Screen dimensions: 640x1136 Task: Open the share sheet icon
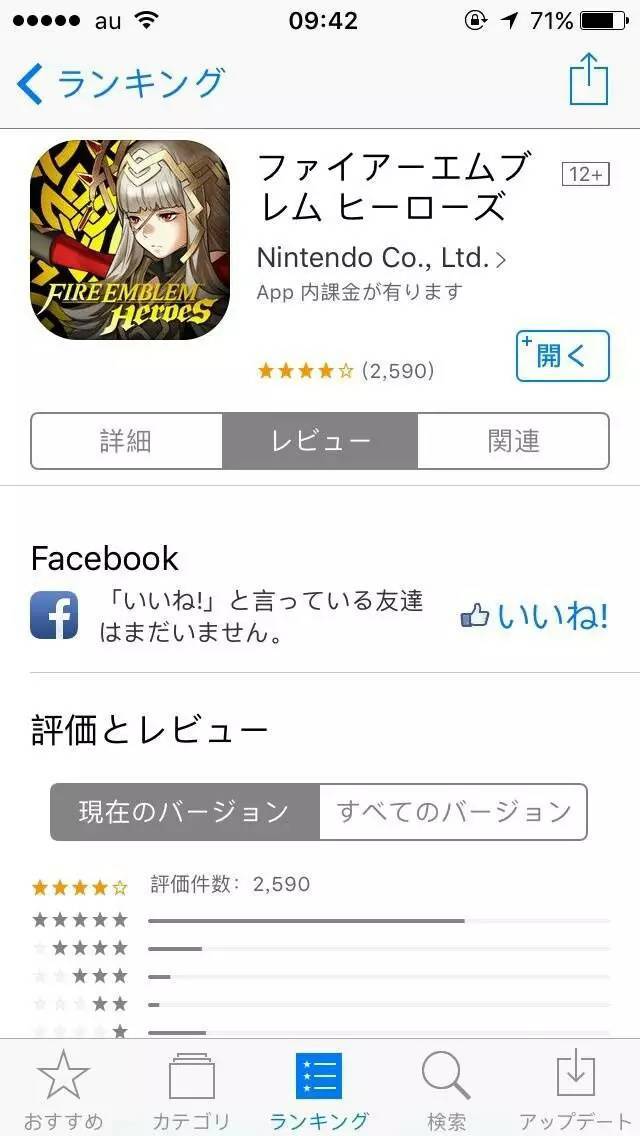pyautogui.click(x=589, y=81)
